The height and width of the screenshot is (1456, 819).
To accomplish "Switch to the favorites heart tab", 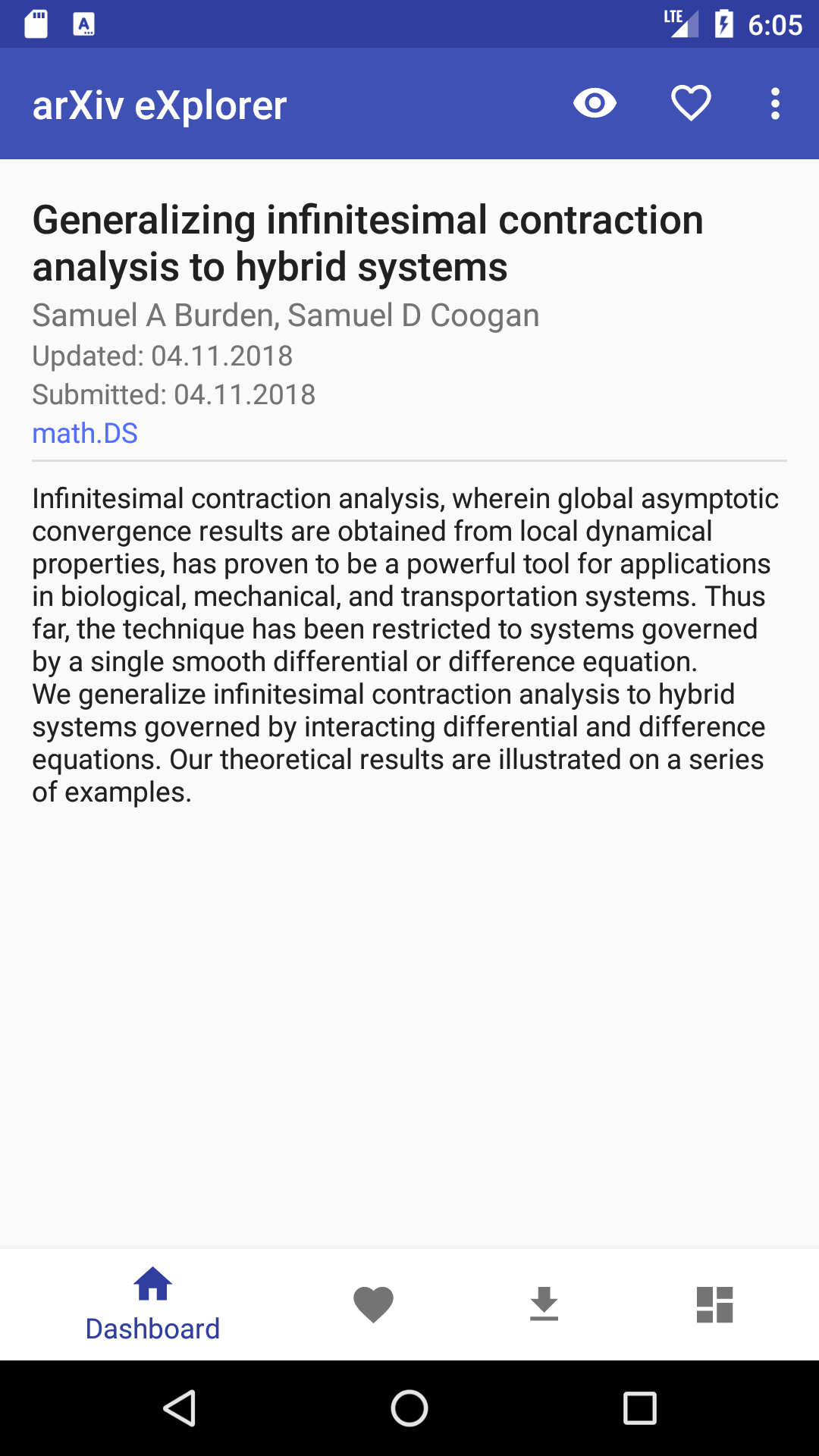I will click(373, 1304).
